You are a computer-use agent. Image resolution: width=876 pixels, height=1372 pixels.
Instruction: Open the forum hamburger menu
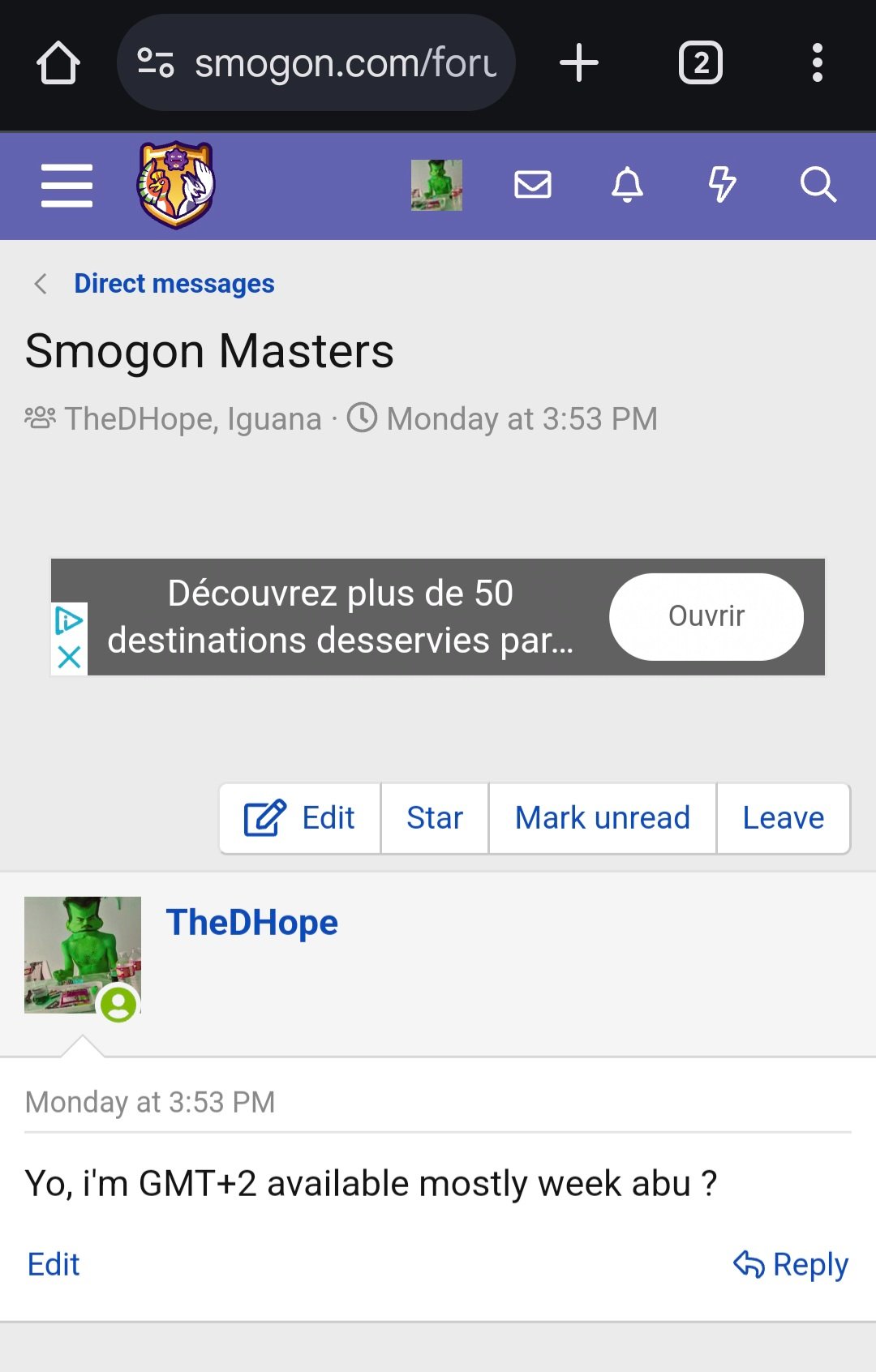click(67, 186)
